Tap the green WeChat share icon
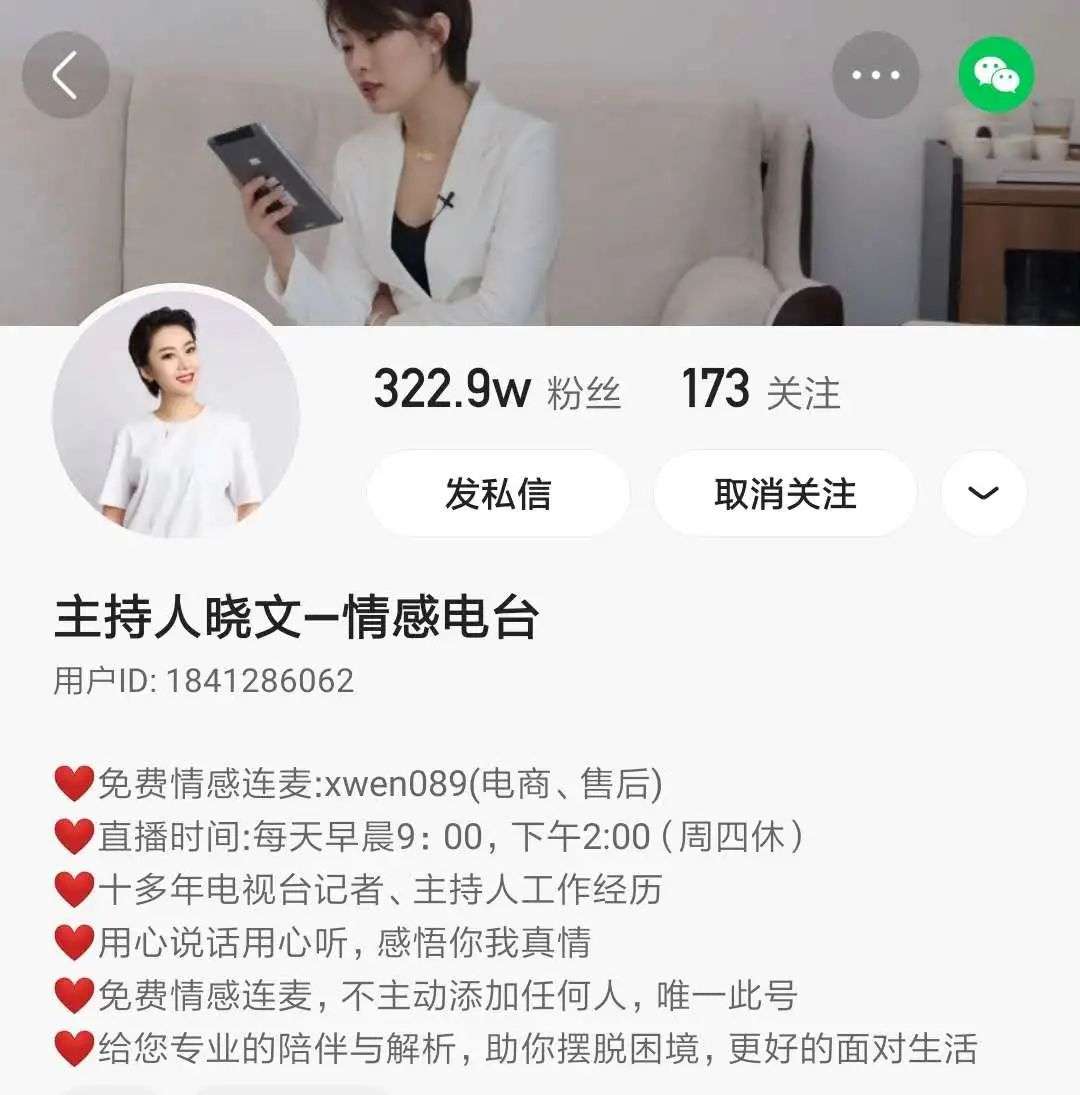The height and width of the screenshot is (1095, 1080). [996, 76]
